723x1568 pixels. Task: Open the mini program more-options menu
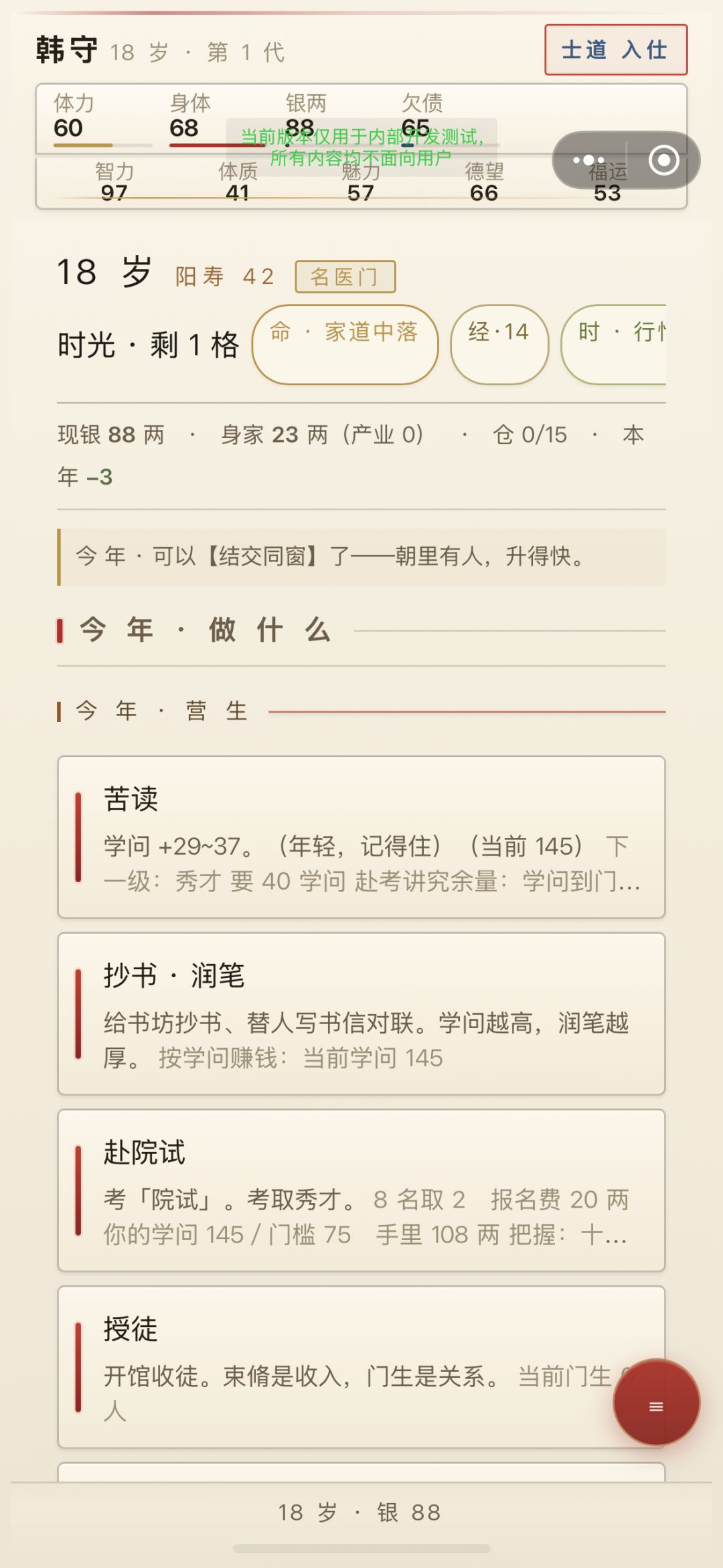pyautogui.click(x=588, y=161)
